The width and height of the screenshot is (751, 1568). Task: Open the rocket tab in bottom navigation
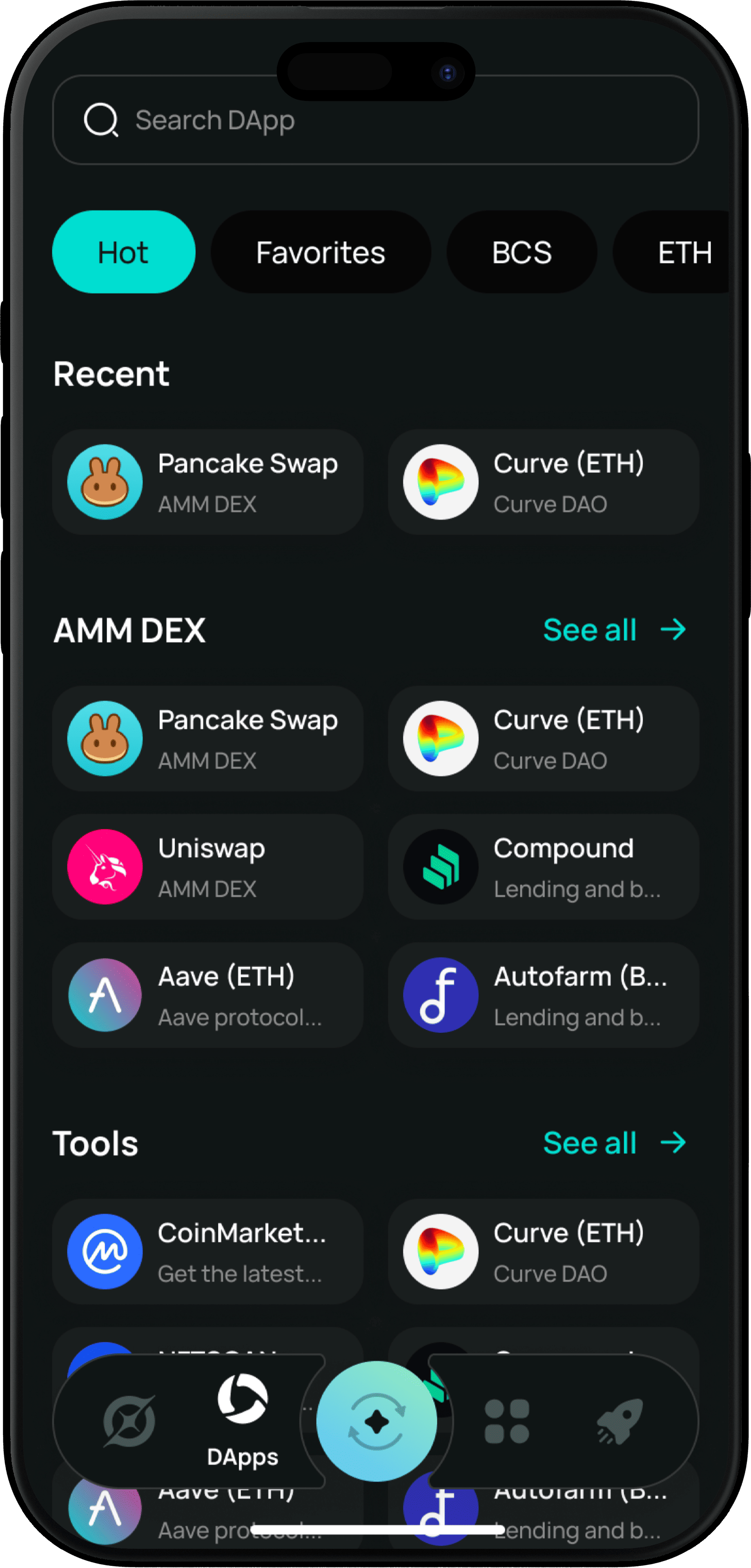(x=620, y=1421)
